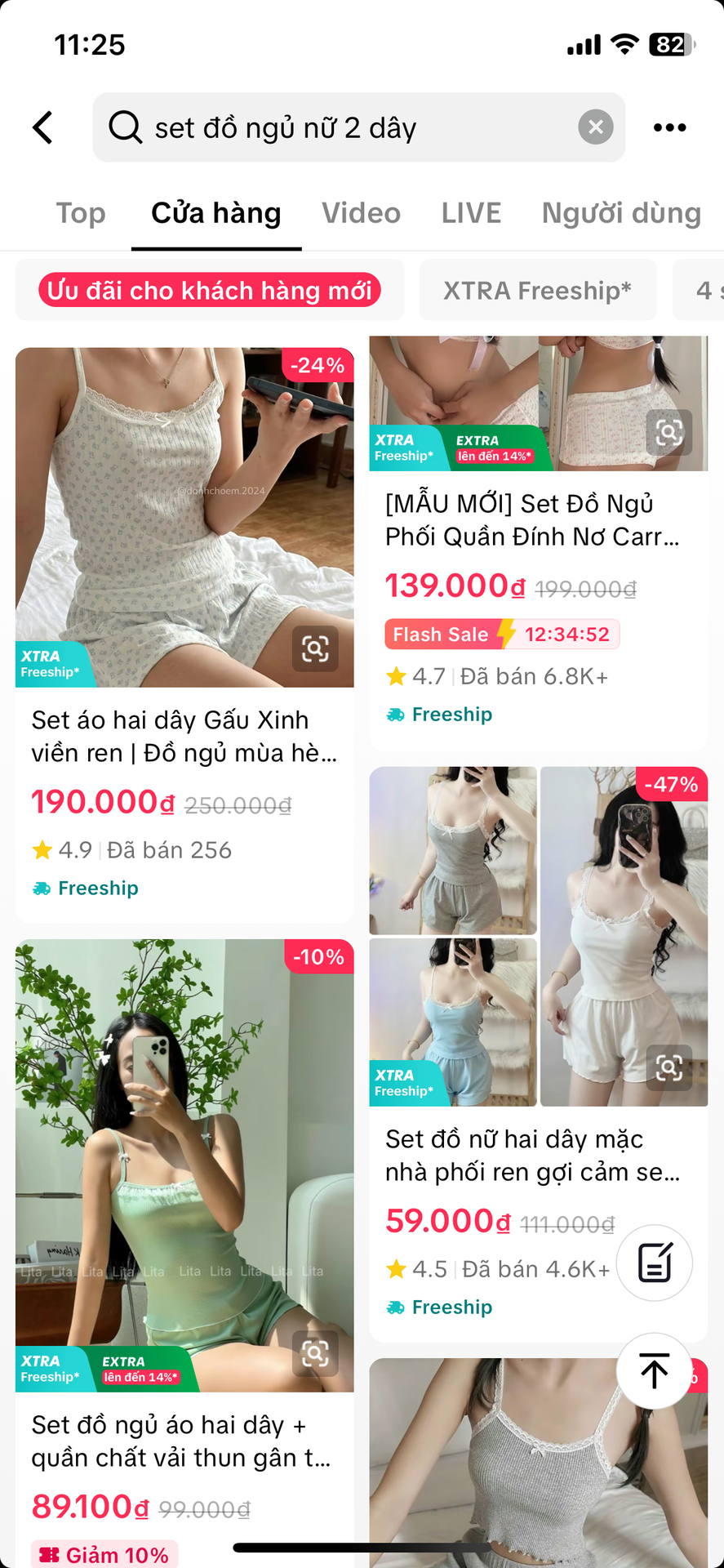Go back from search results

[x=43, y=127]
